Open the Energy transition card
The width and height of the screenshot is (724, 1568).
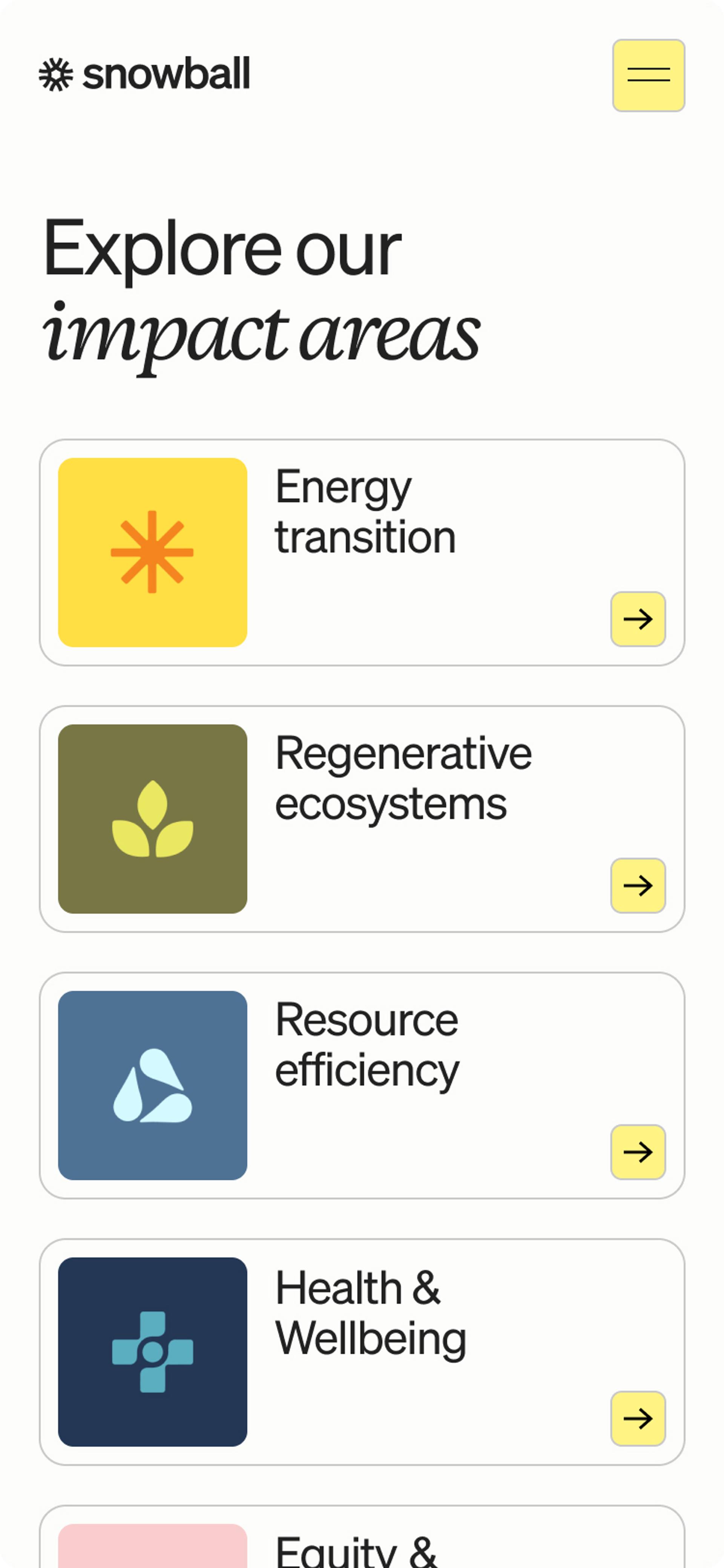(x=362, y=552)
